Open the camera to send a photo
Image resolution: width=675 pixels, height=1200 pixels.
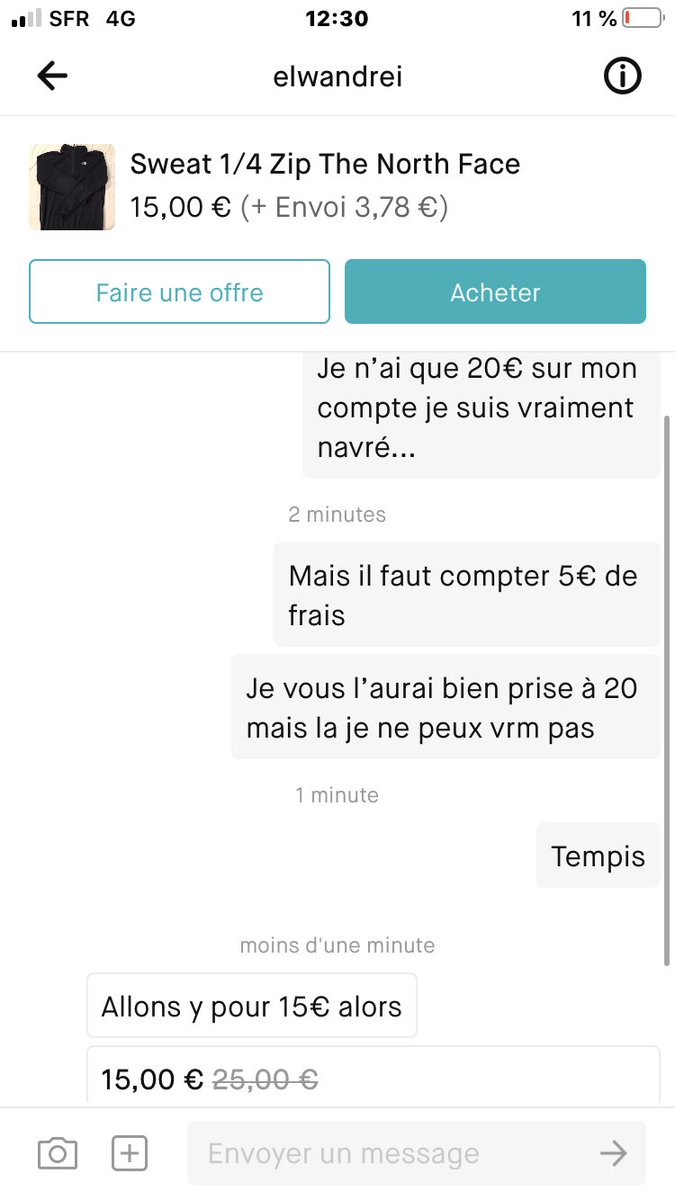[x=57, y=1153]
